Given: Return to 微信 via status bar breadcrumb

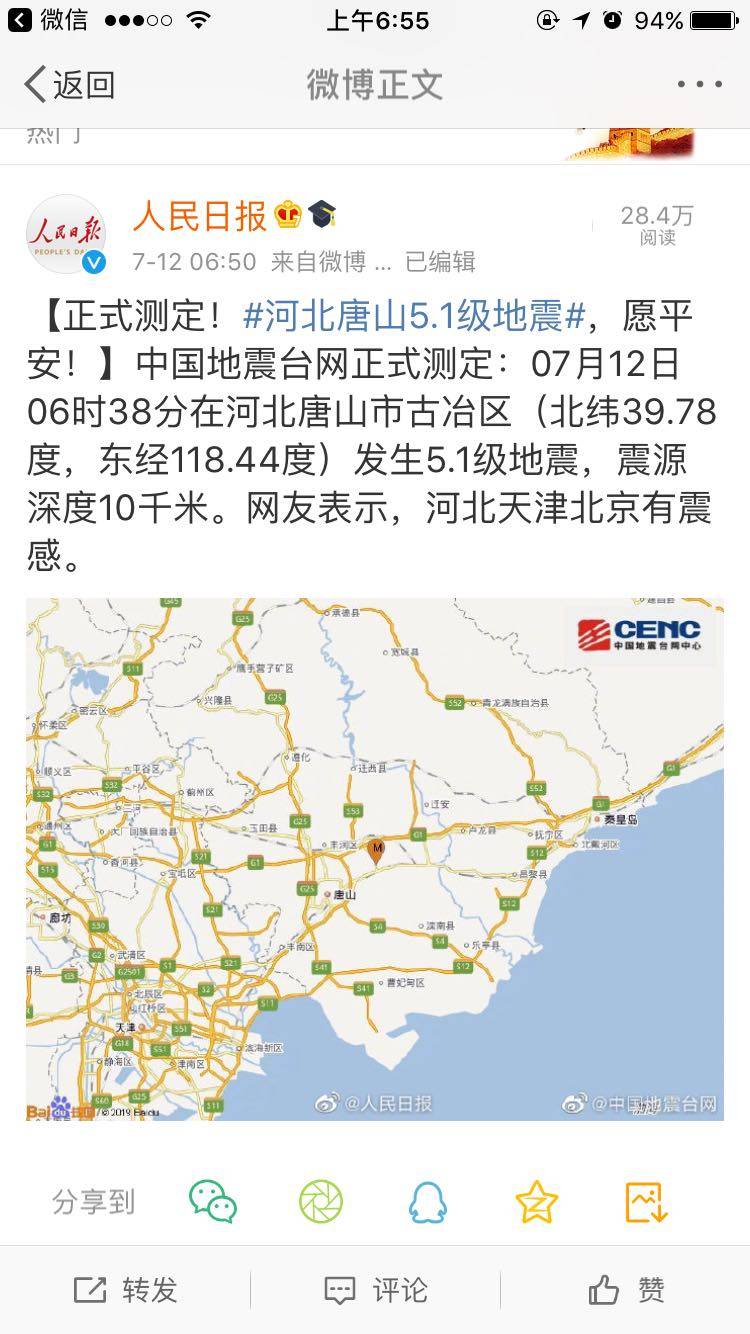Looking at the screenshot, I should [48, 20].
